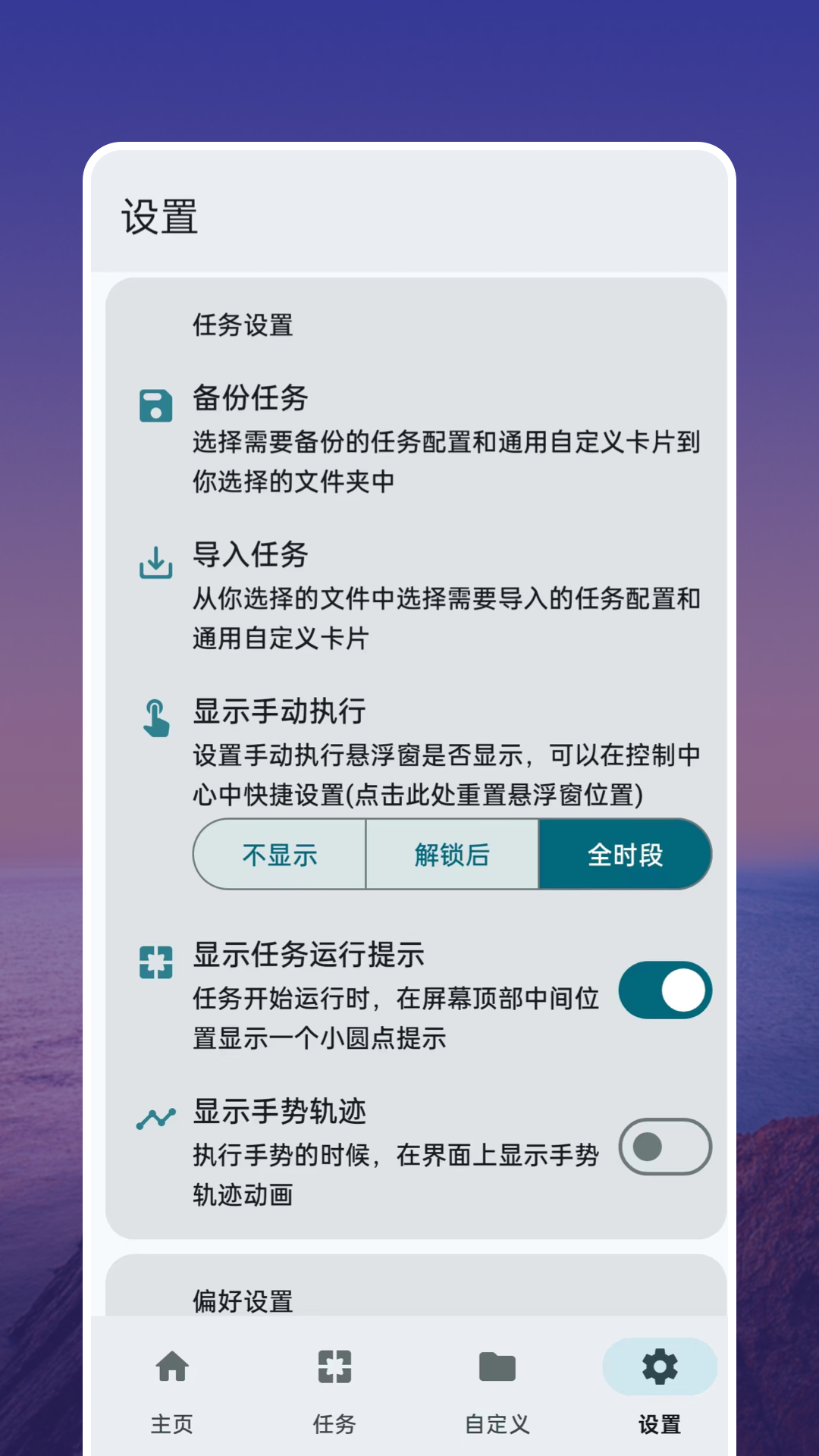Select the 不显示 segment
819x1456 pixels.
pos(280,854)
